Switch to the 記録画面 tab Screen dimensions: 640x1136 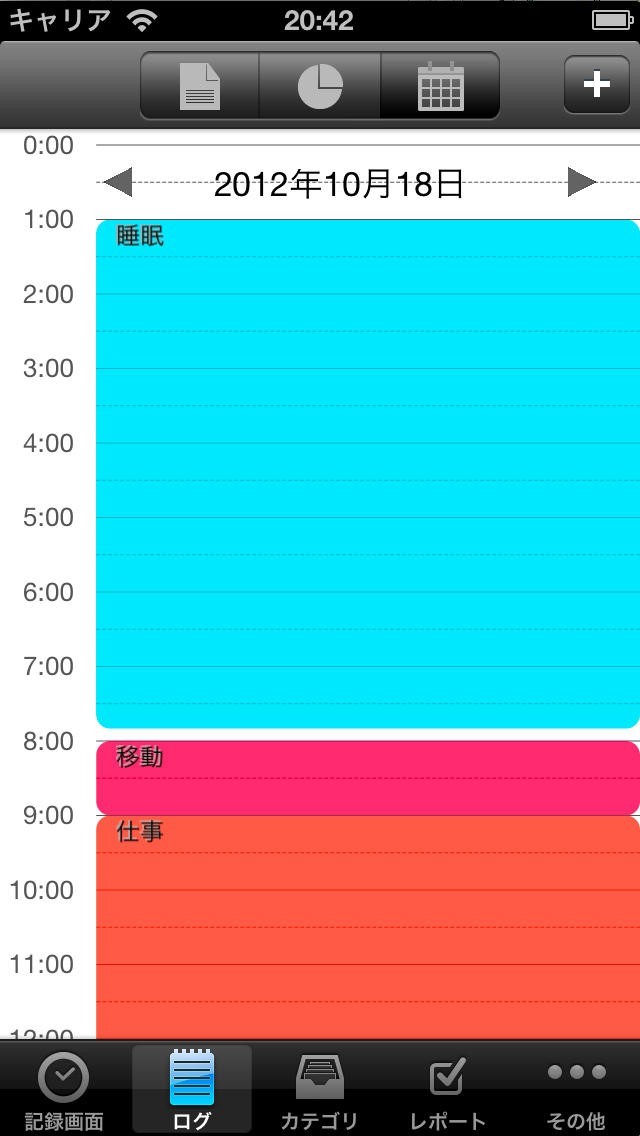tap(64, 1090)
